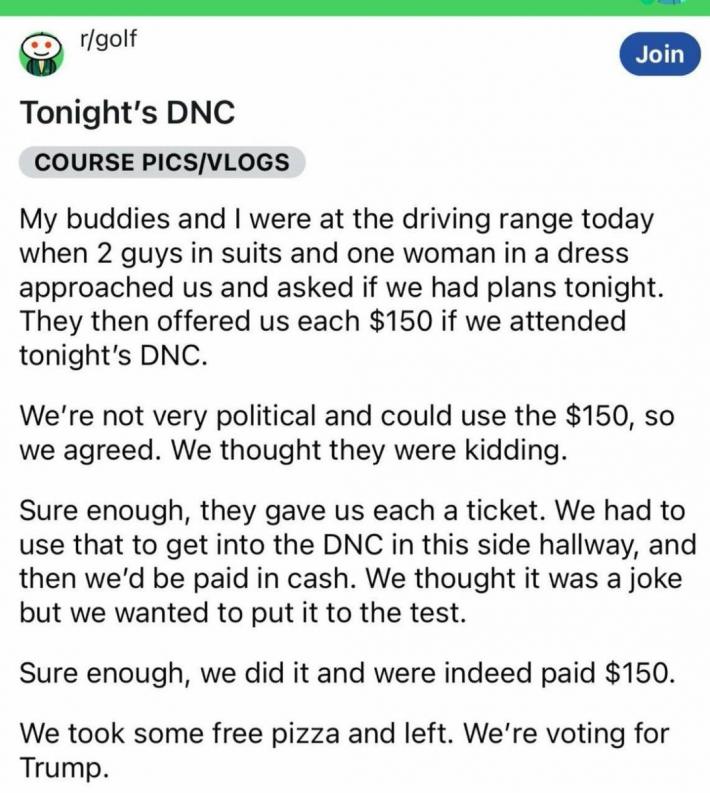Image resolution: width=710 pixels, height=793 pixels.
Task: Open the r/golf community avatar
Action: click(x=41, y=55)
